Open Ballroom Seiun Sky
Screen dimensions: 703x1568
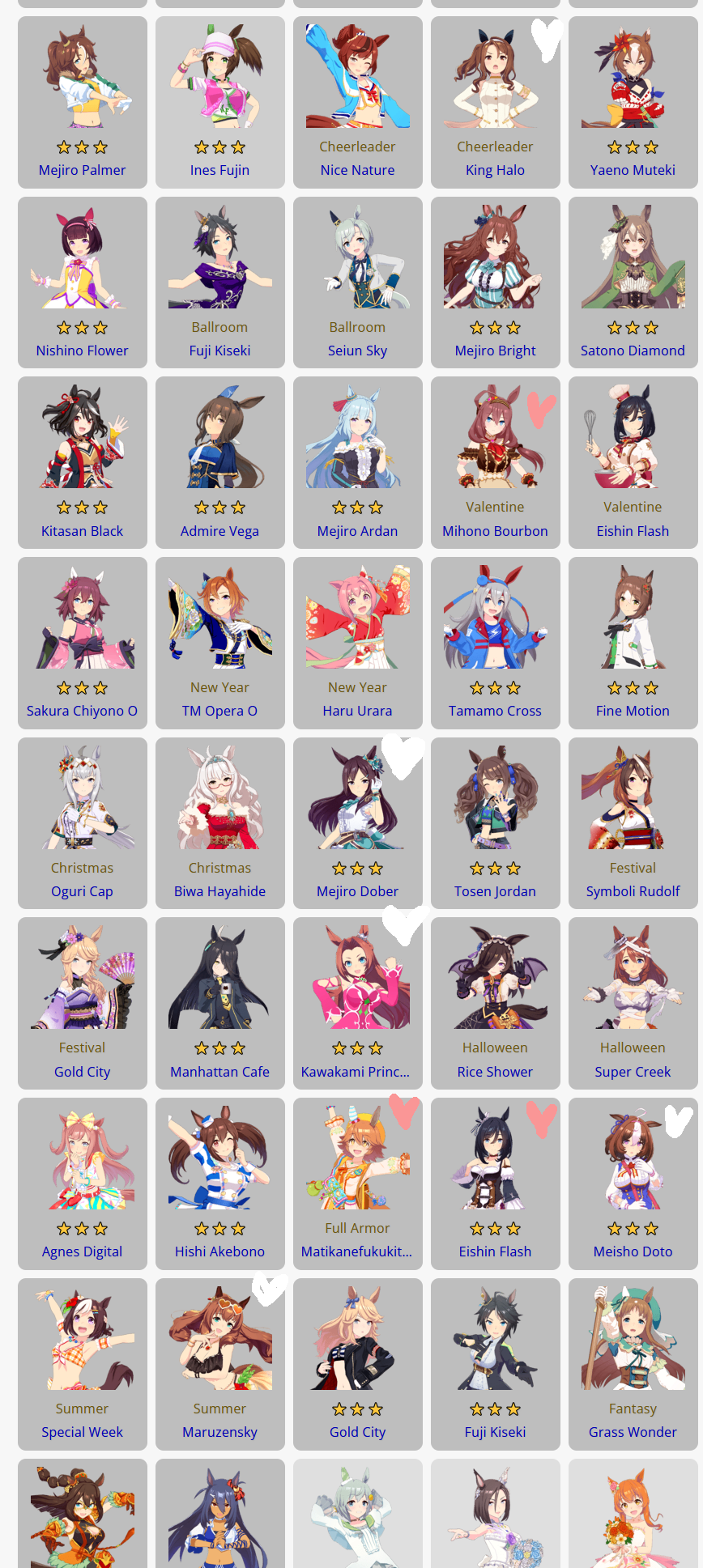tap(358, 283)
